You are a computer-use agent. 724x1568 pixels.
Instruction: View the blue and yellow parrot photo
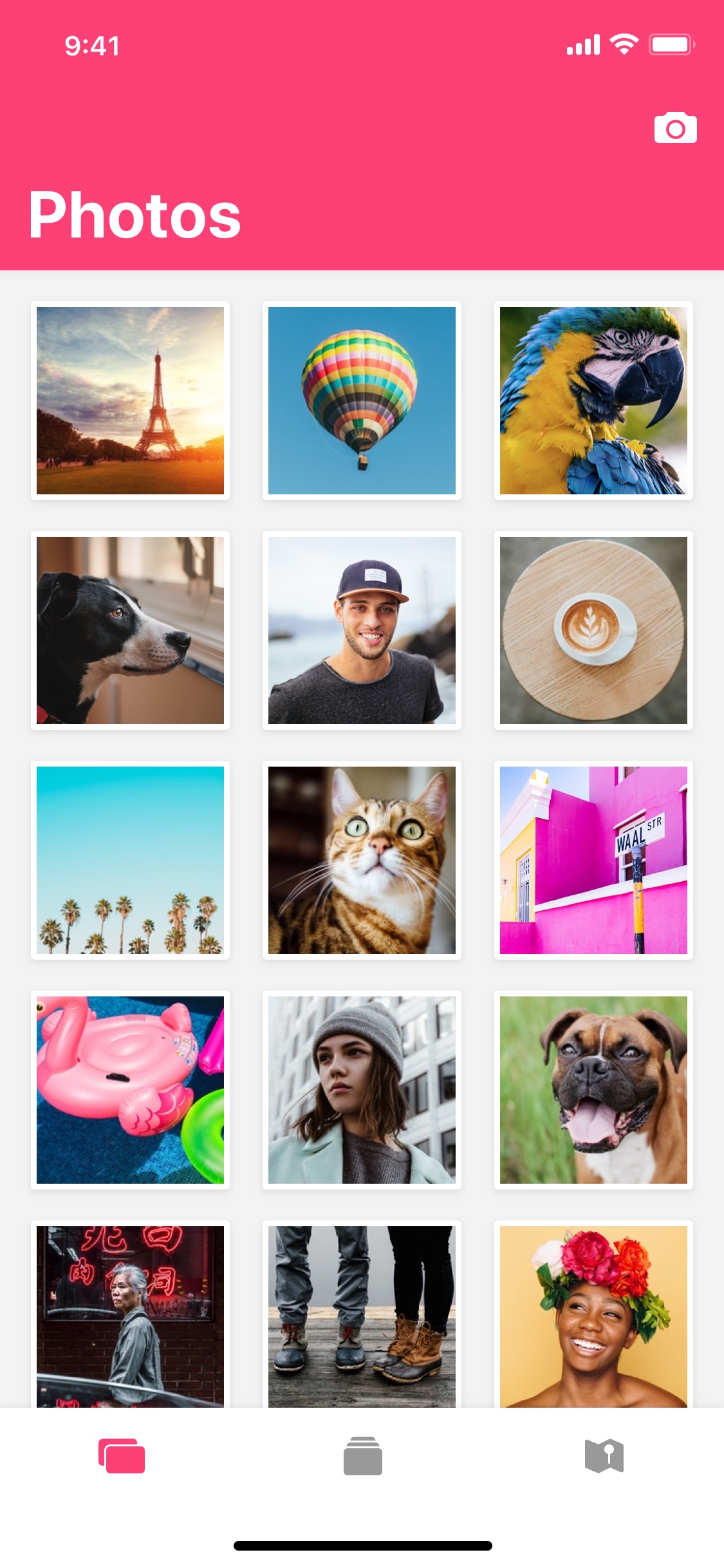point(593,400)
